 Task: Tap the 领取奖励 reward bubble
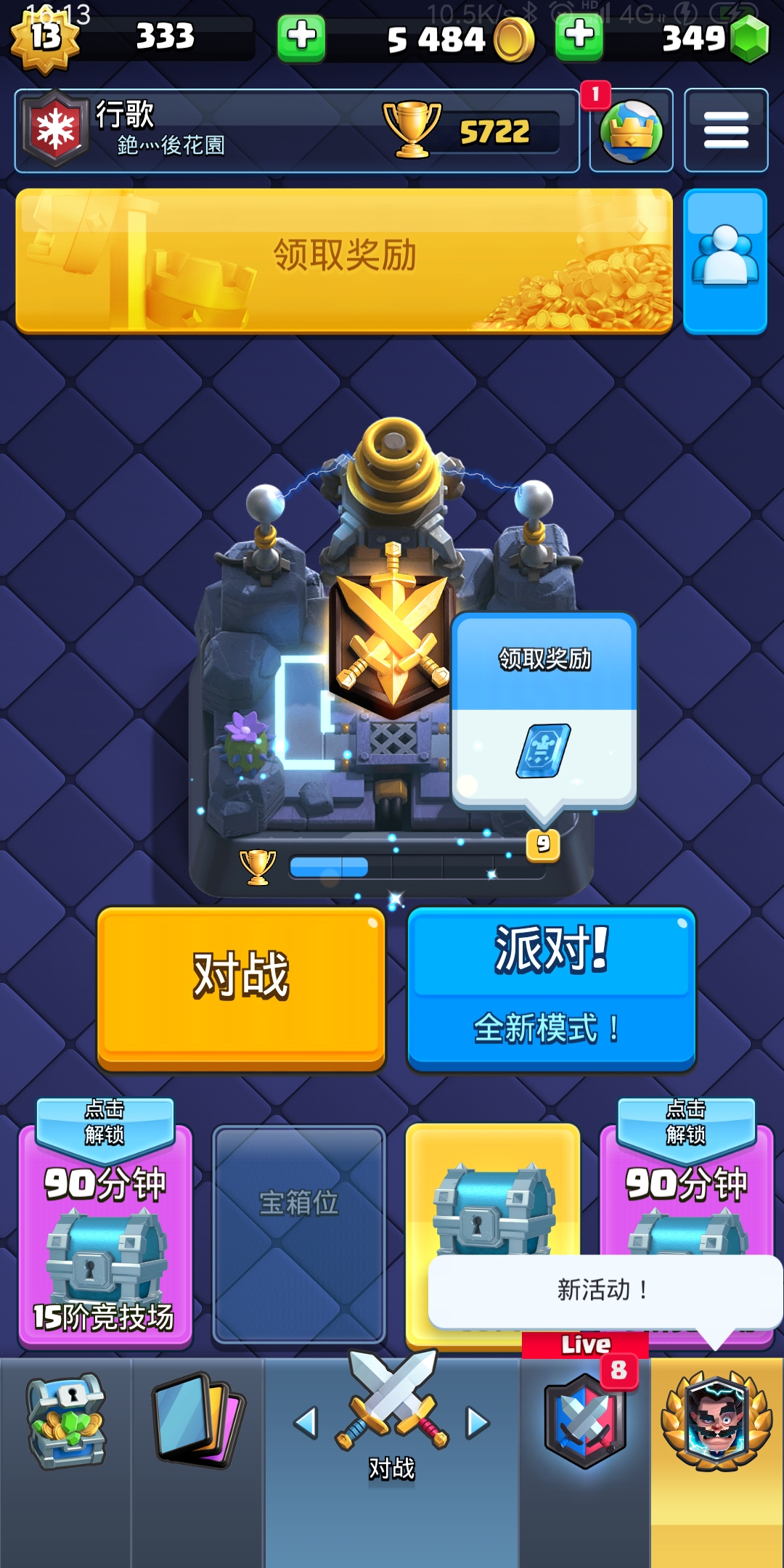(x=544, y=711)
